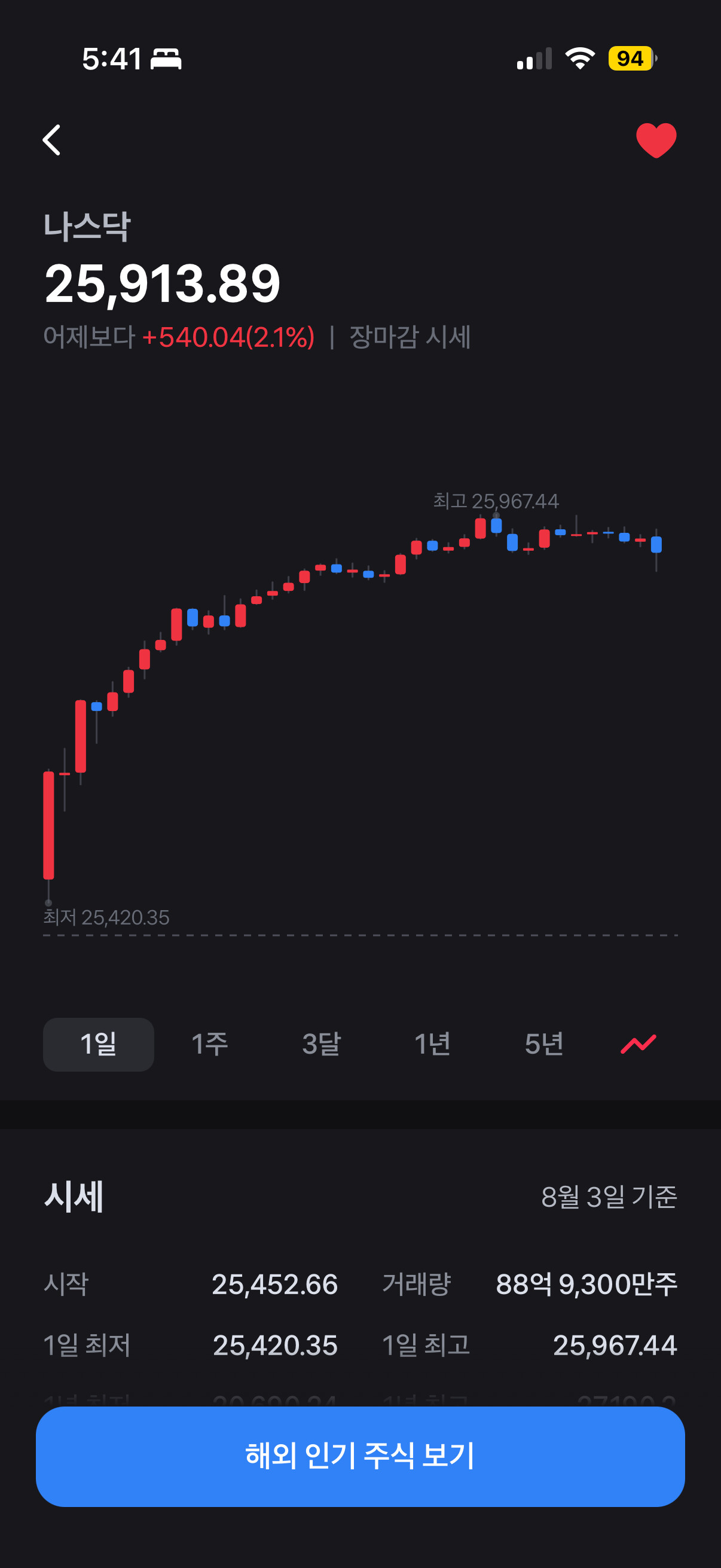Switch chart to the 1주 range
This screenshot has width=721, height=1568.
[x=209, y=1044]
